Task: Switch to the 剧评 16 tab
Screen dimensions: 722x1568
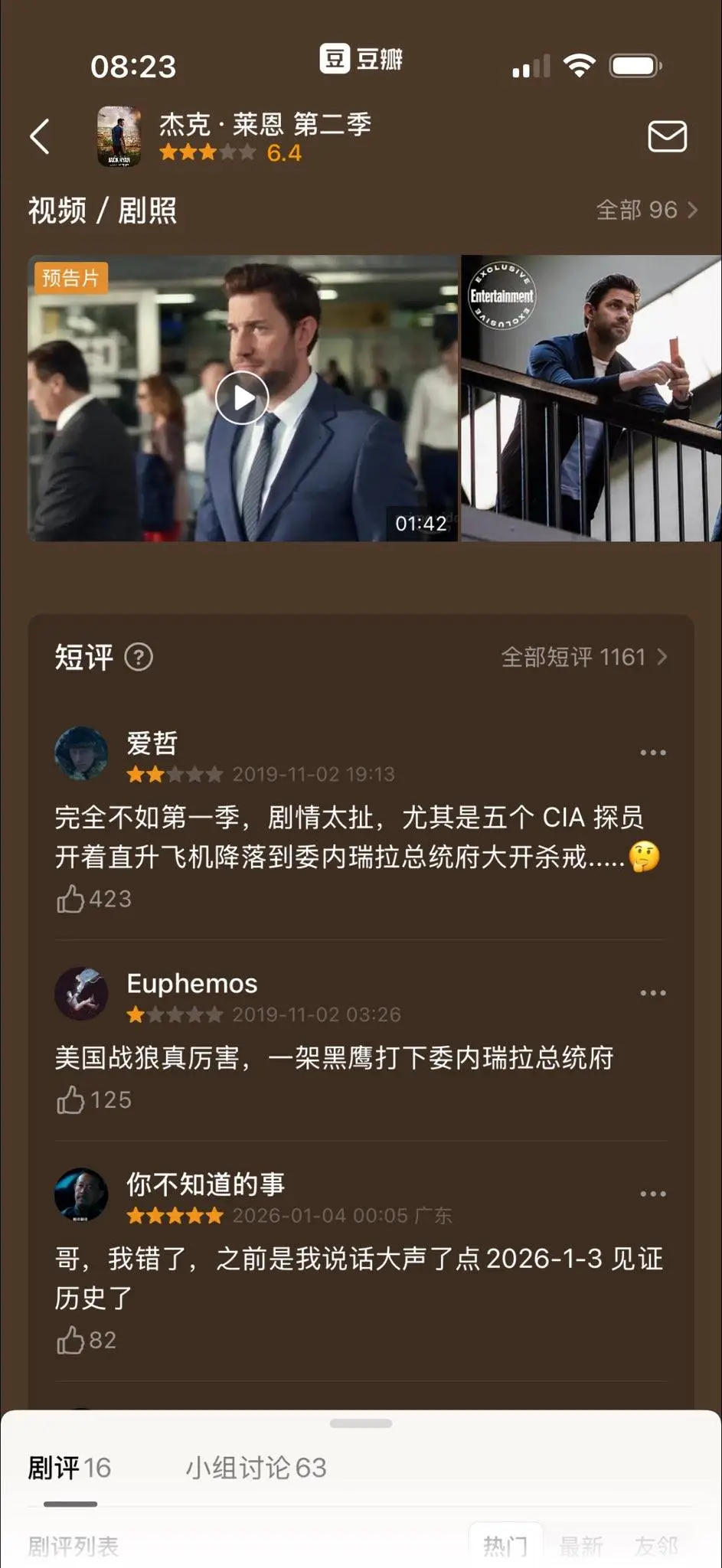Action: [x=70, y=1468]
